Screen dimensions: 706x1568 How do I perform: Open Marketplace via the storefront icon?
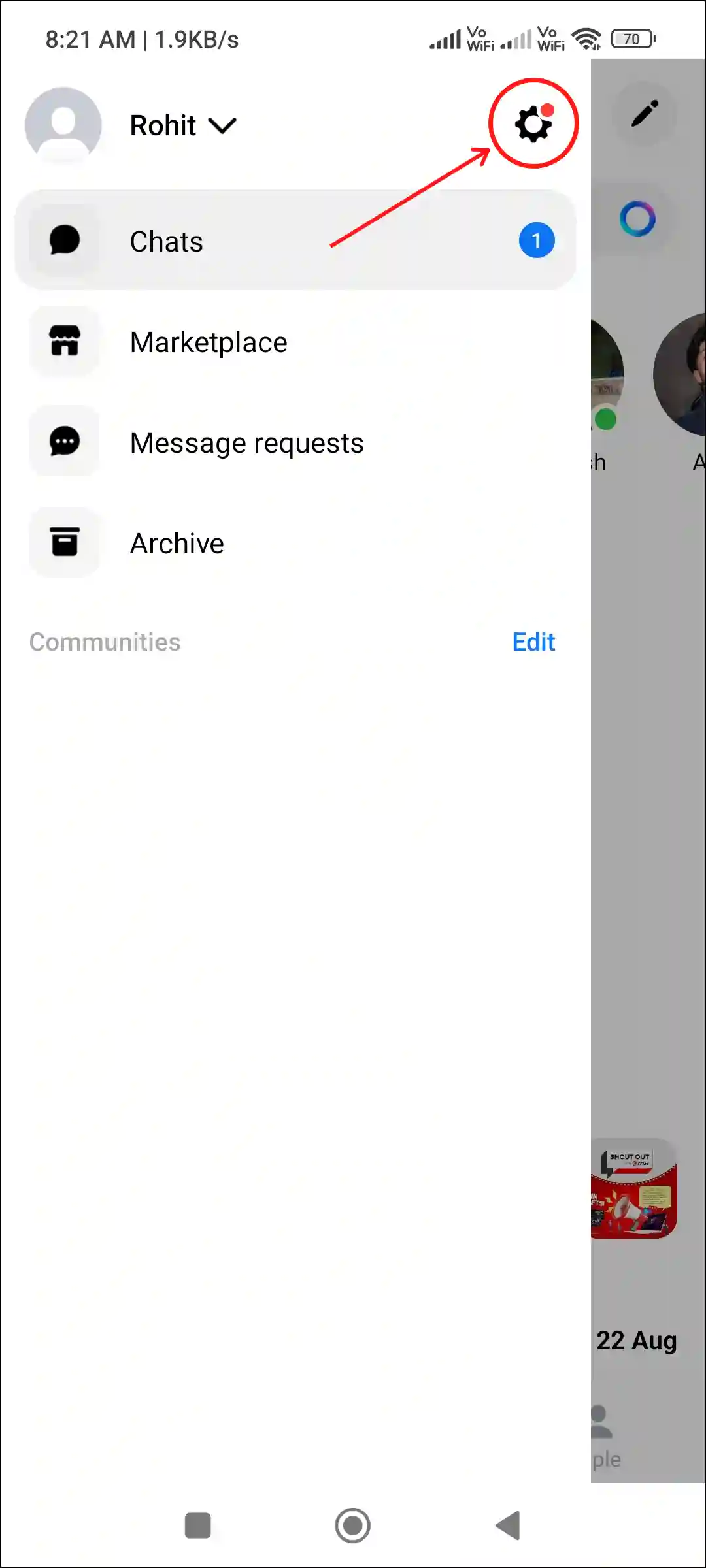64,341
